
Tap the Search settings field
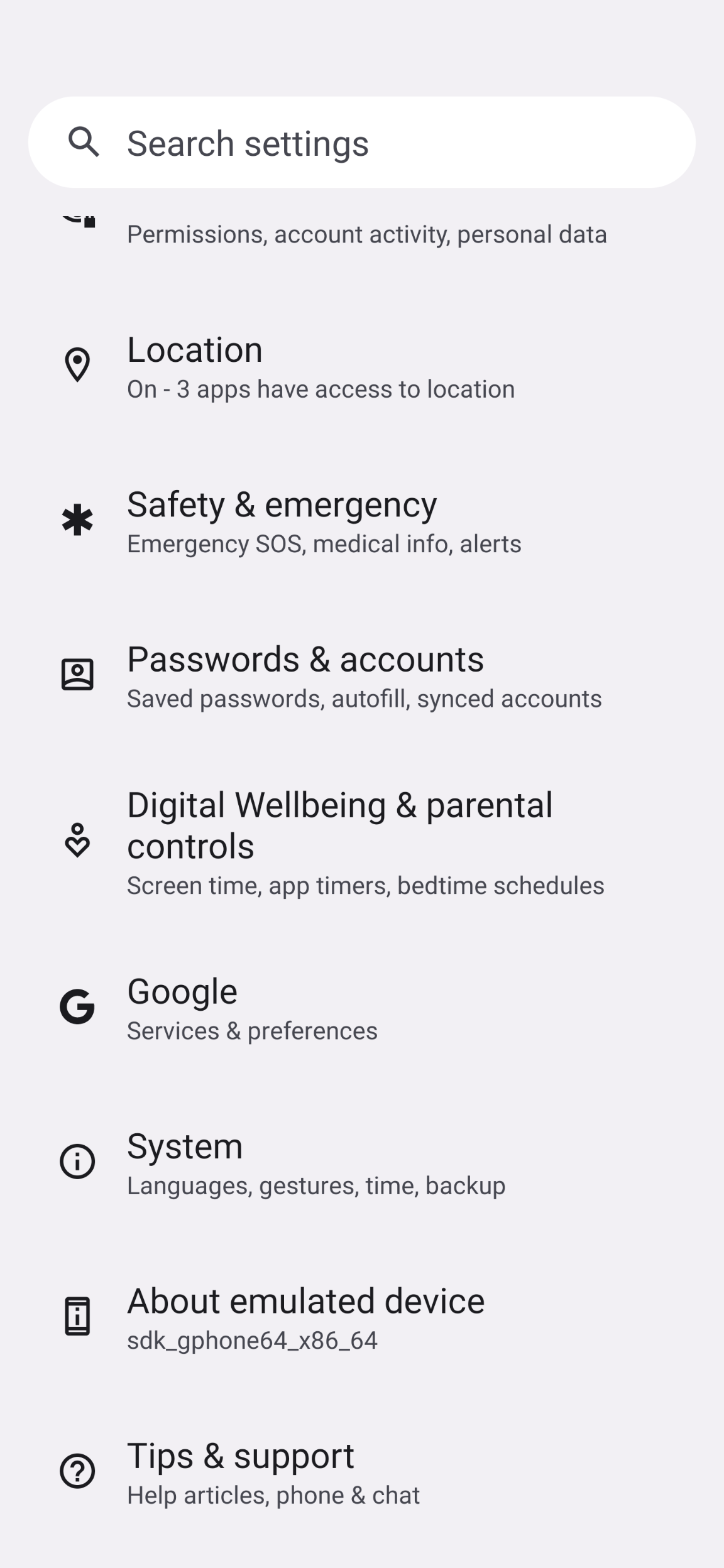click(x=362, y=143)
